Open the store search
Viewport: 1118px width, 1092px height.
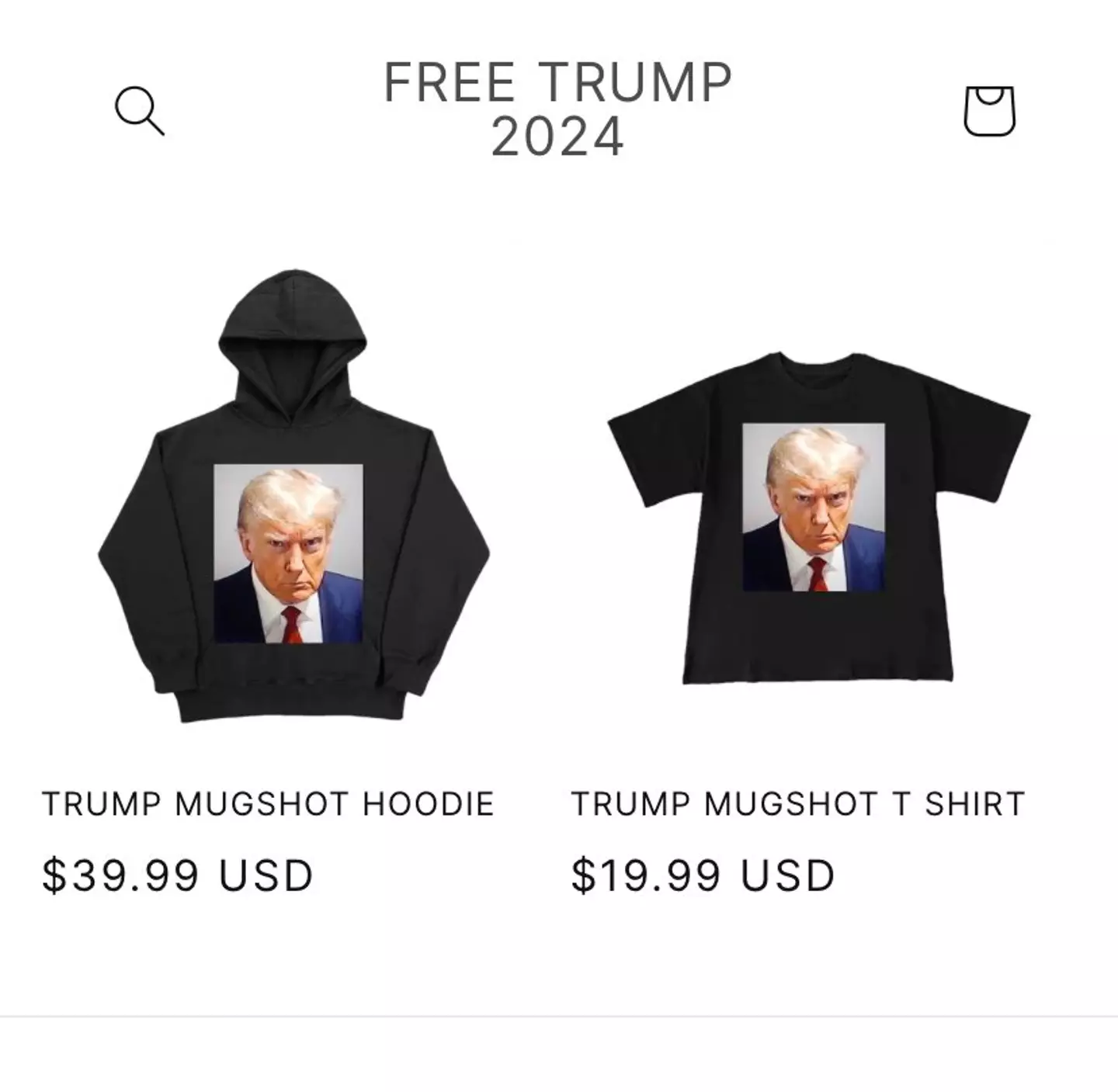[x=140, y=110]
